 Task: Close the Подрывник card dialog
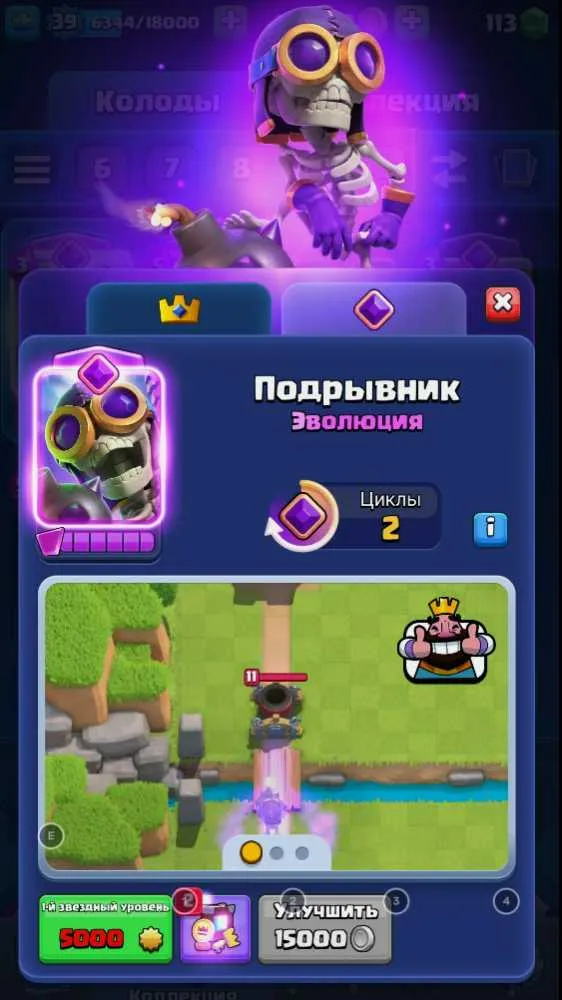tap(503, 304)
